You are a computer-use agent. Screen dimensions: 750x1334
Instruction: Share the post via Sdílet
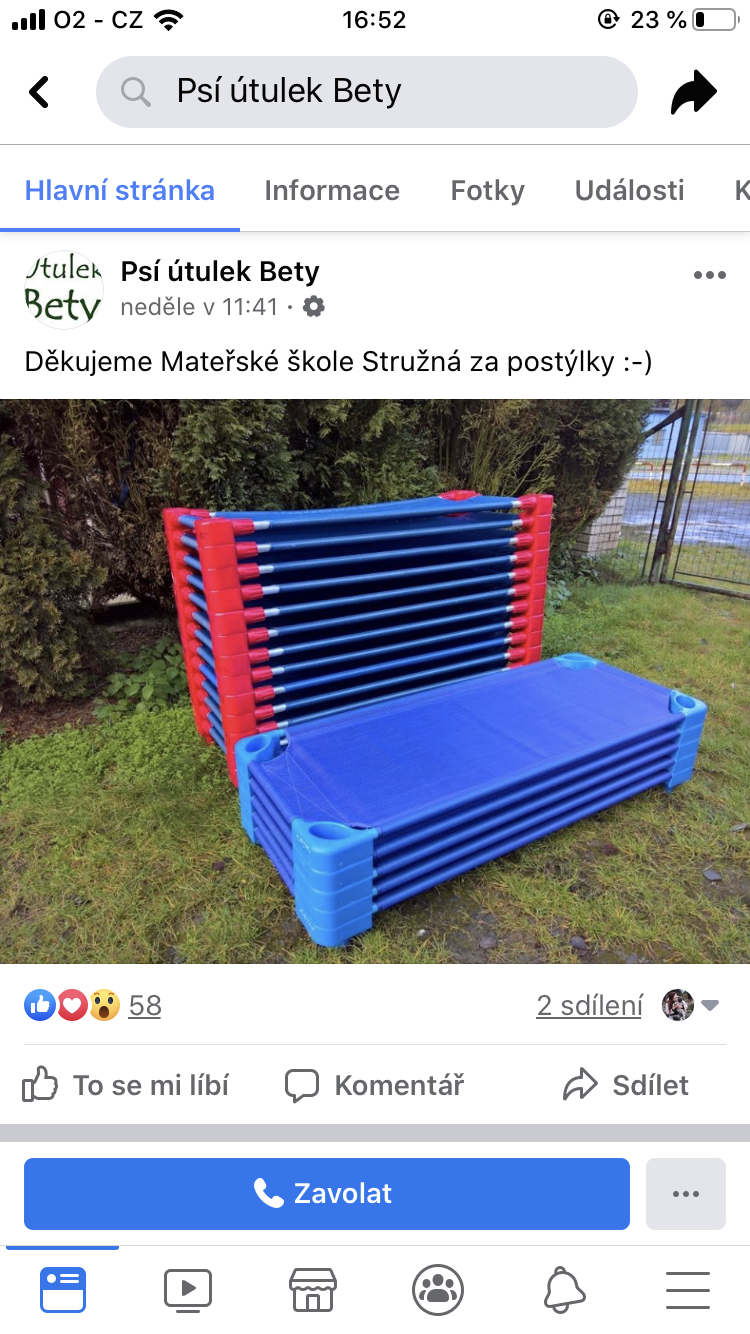[626, 1085]
